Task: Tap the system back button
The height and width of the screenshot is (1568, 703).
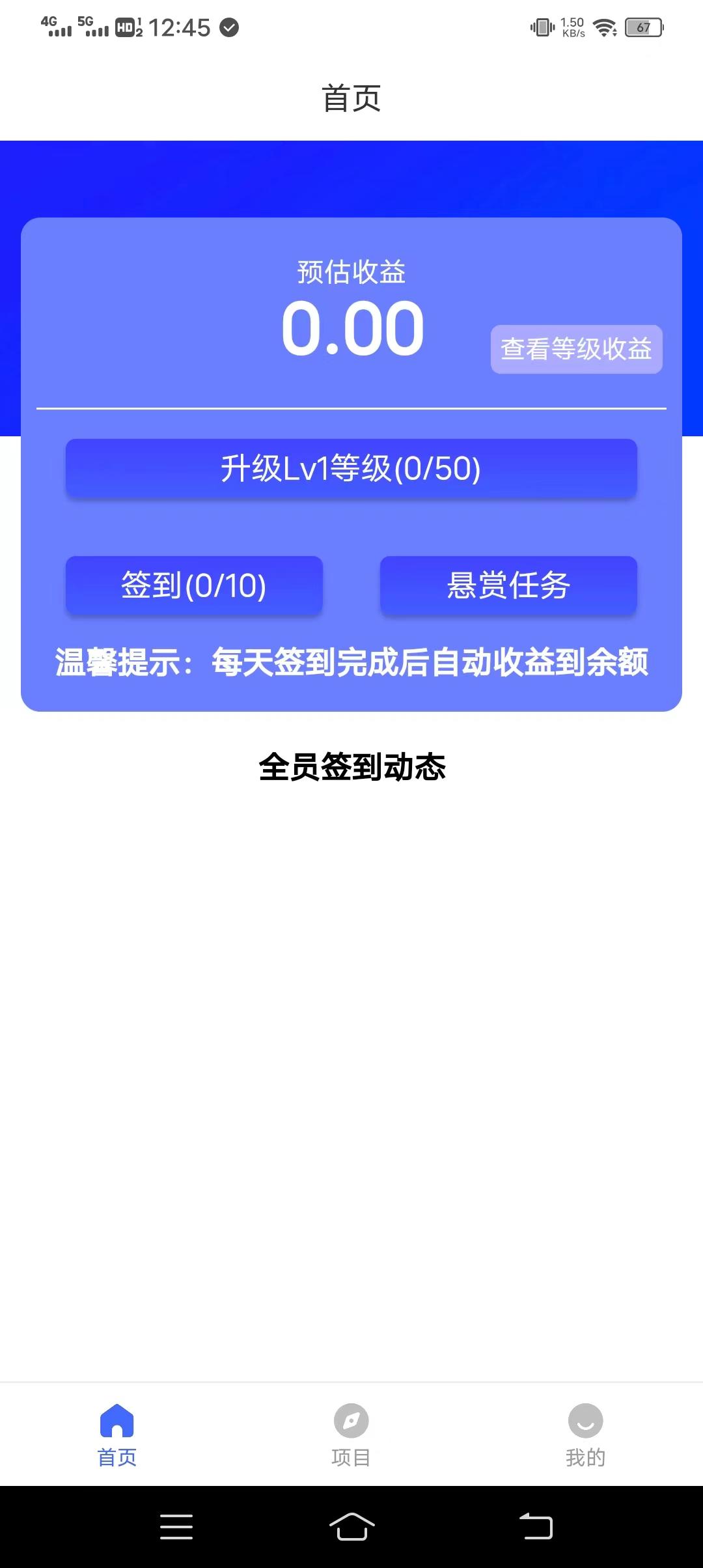Action: [536, 1526]
